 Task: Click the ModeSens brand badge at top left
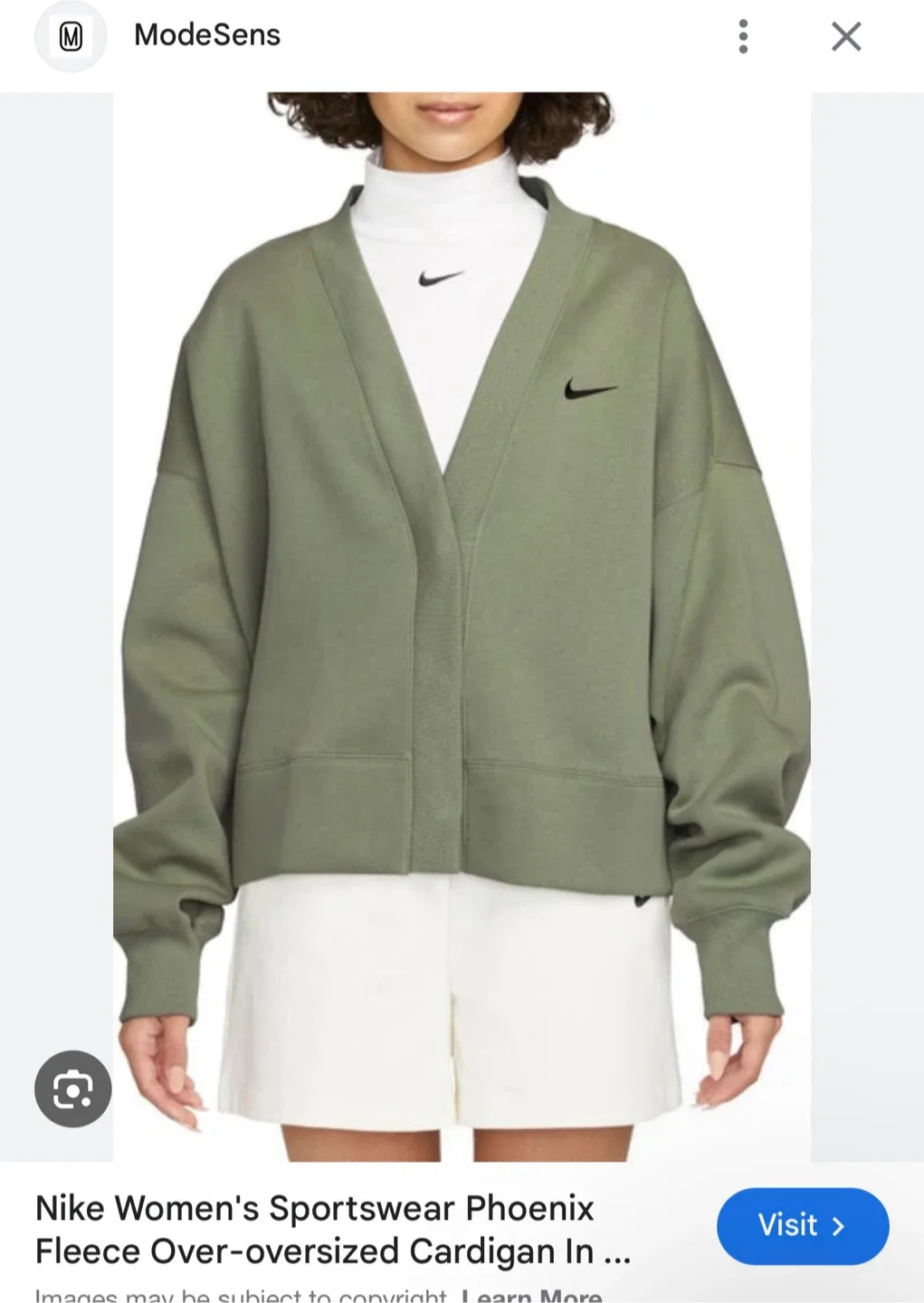(71, 36)
